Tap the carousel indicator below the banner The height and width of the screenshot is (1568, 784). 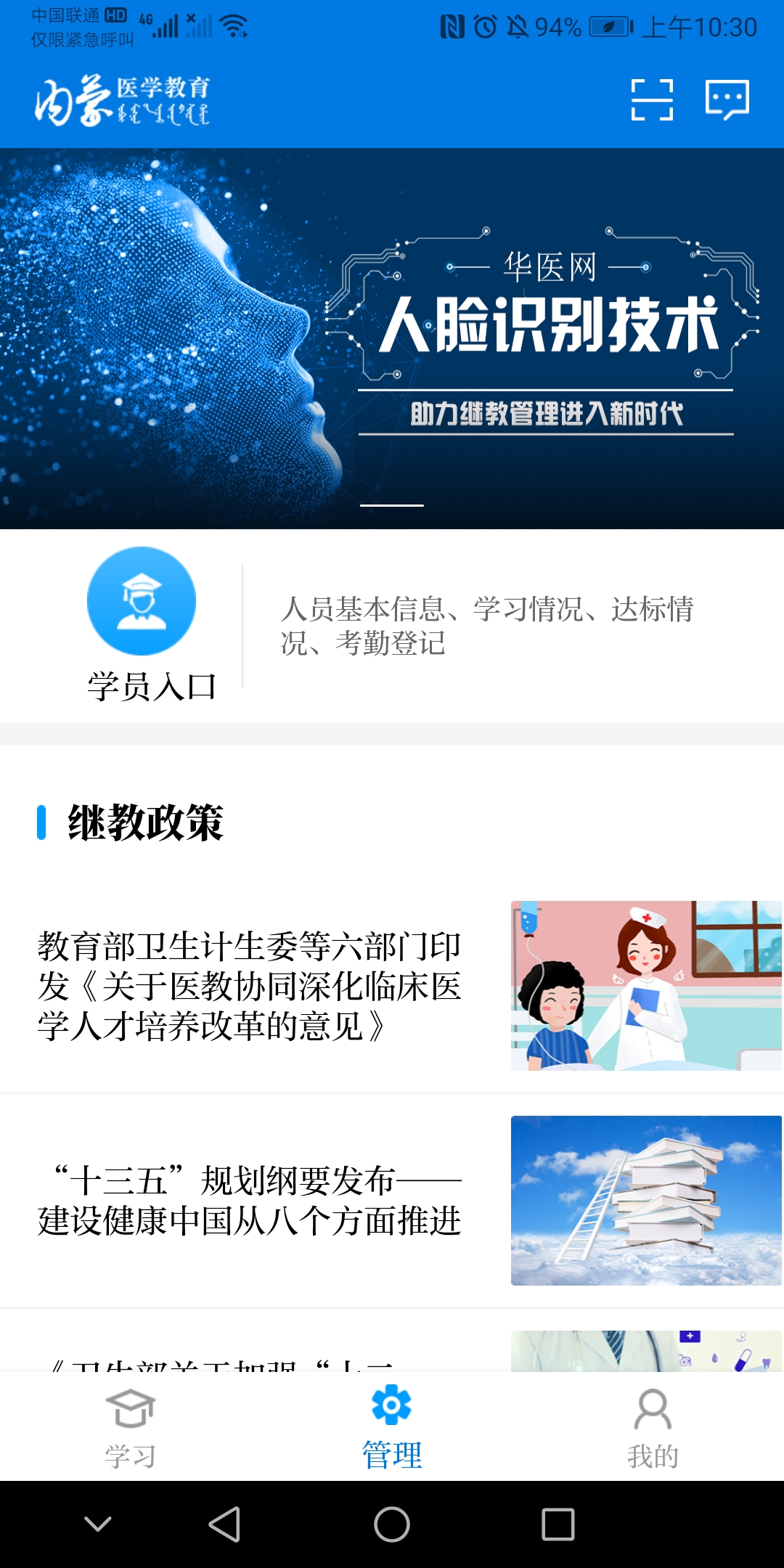[392, 504]
